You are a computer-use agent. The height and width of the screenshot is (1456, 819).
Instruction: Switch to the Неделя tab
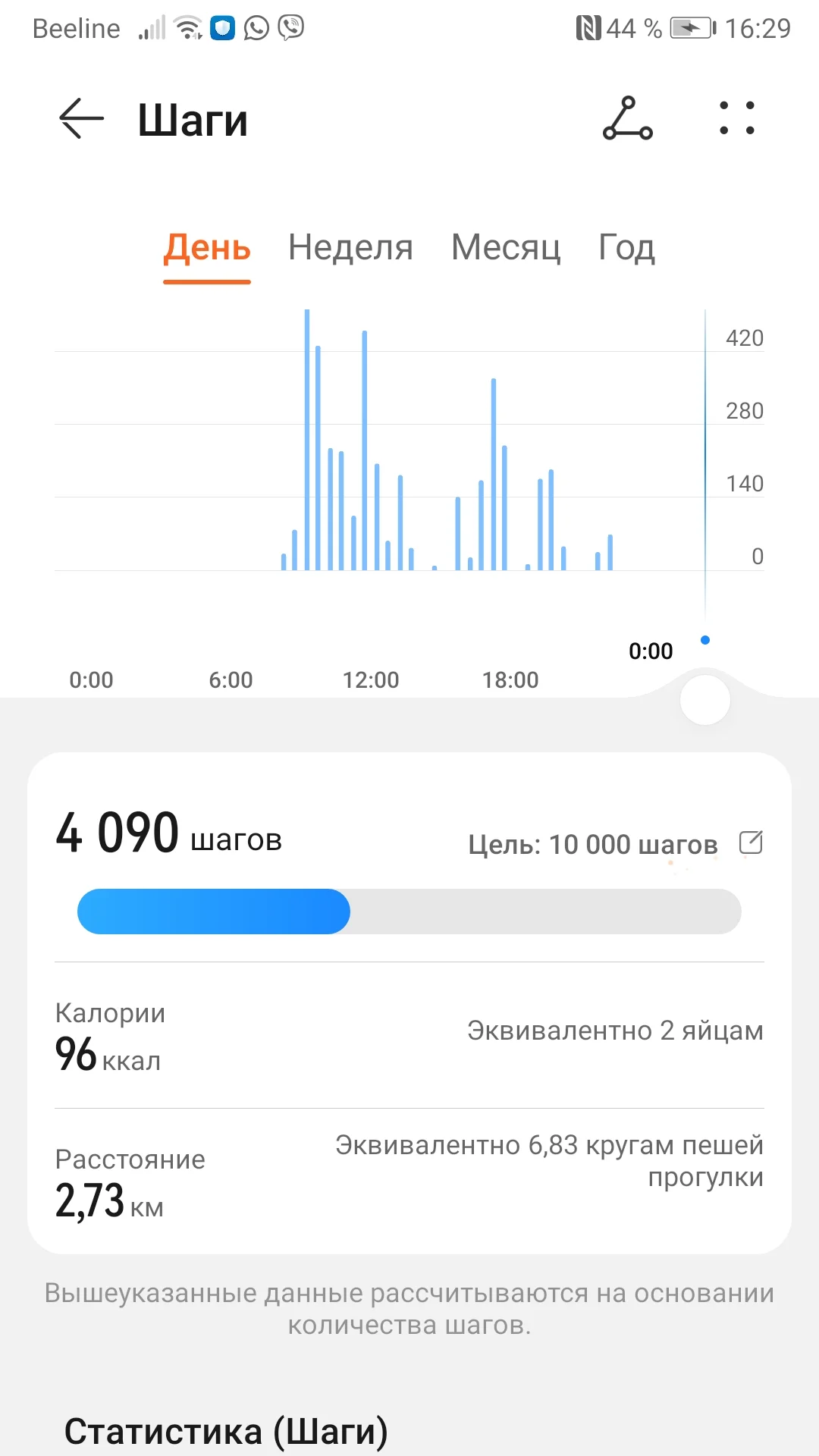[x=350, y=248]
